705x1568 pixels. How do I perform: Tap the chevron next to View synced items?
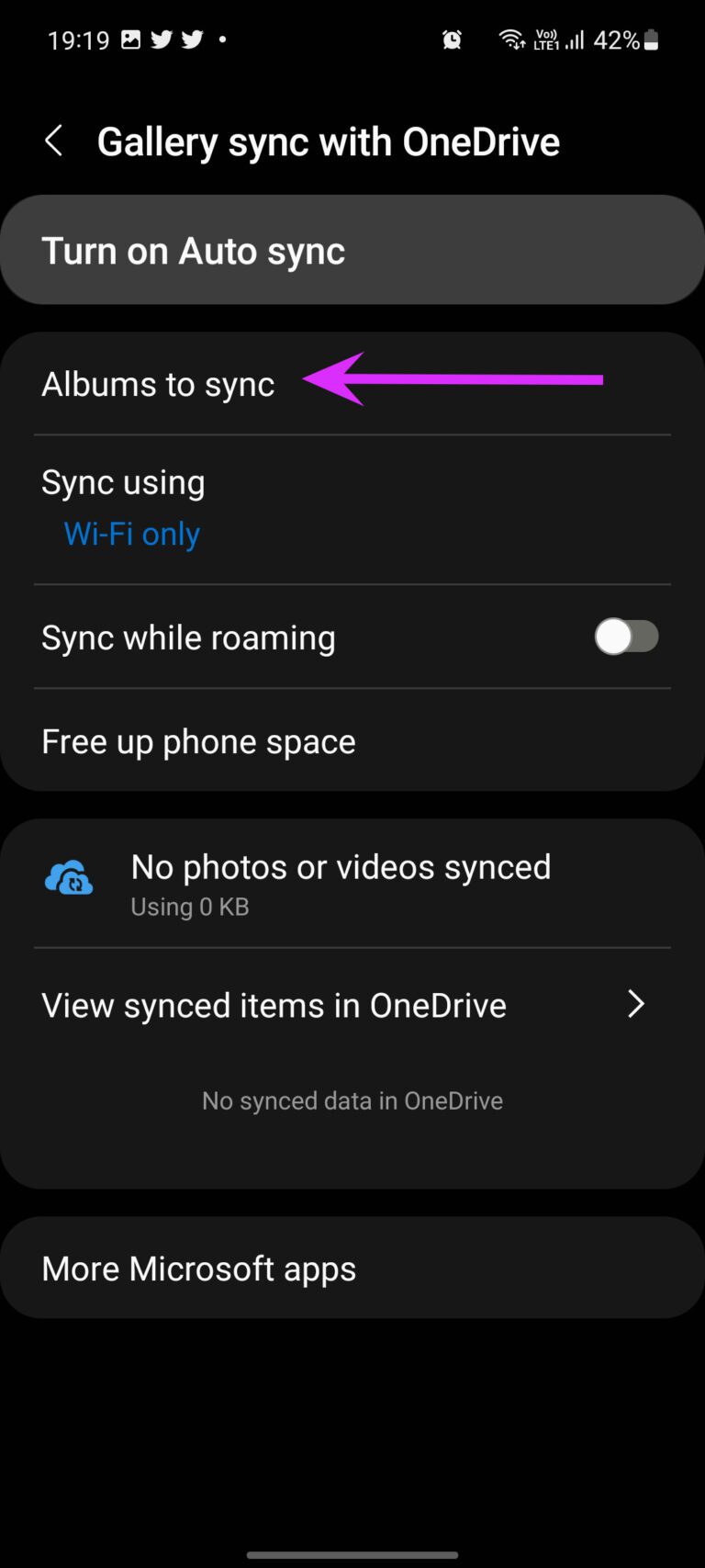pyautogui.click(x=636, y=1005)
